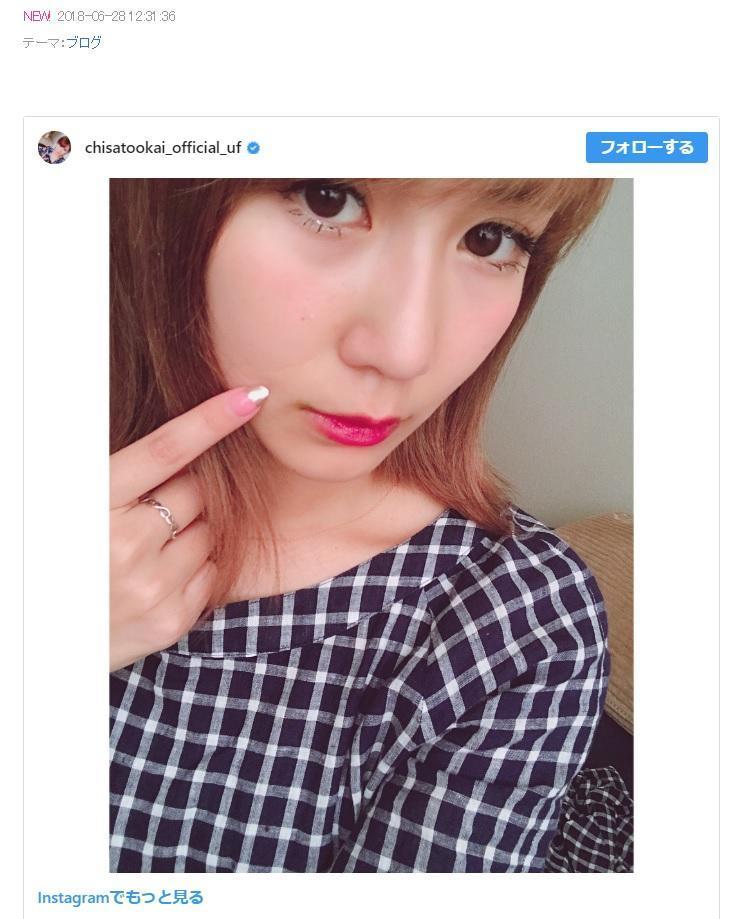Open the ブログ theme link
This screenshot has width=749, height=919.
tap(84, 42)
